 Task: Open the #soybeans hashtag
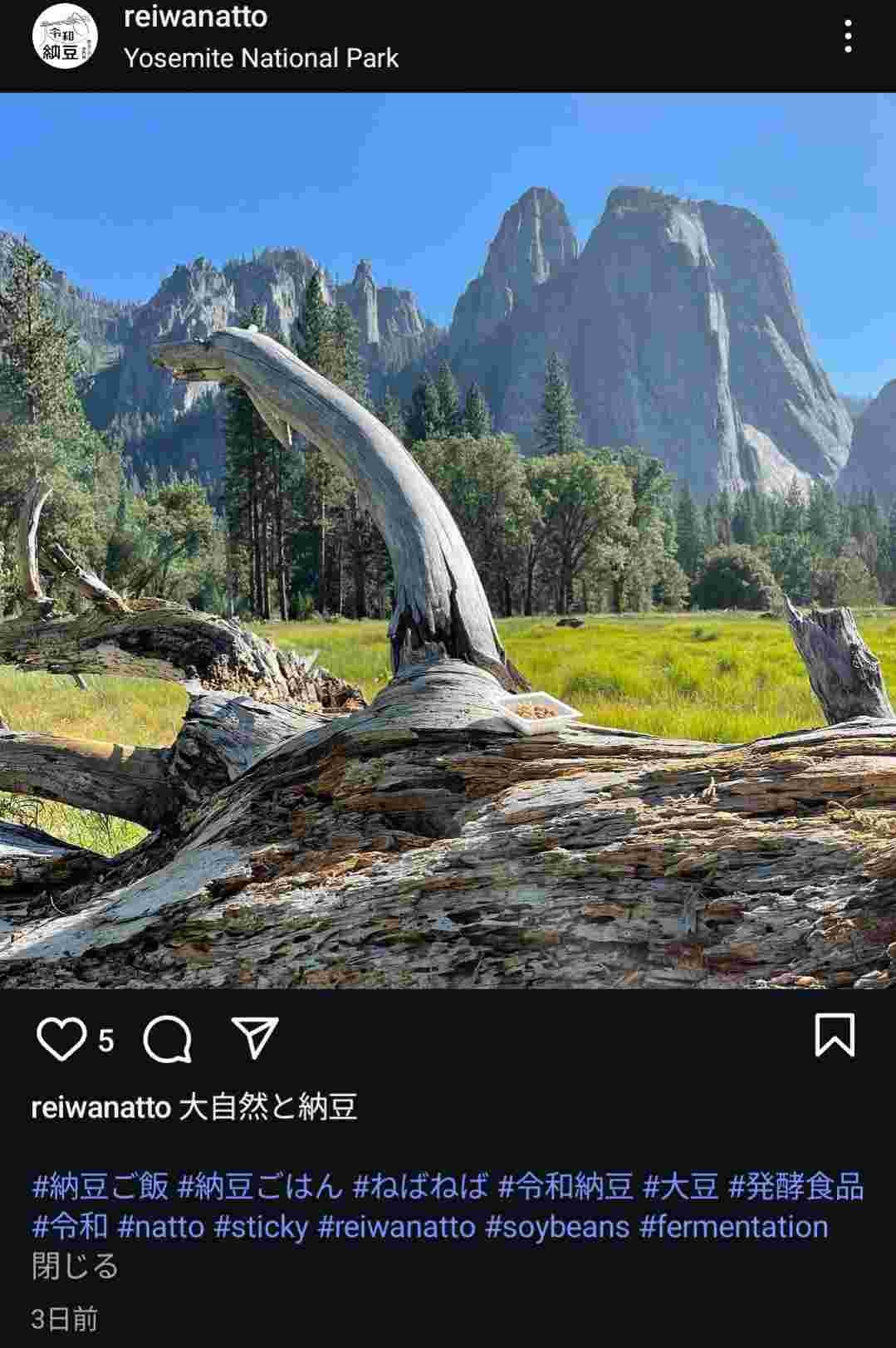pyautogui.click(x=557, y=1227)
